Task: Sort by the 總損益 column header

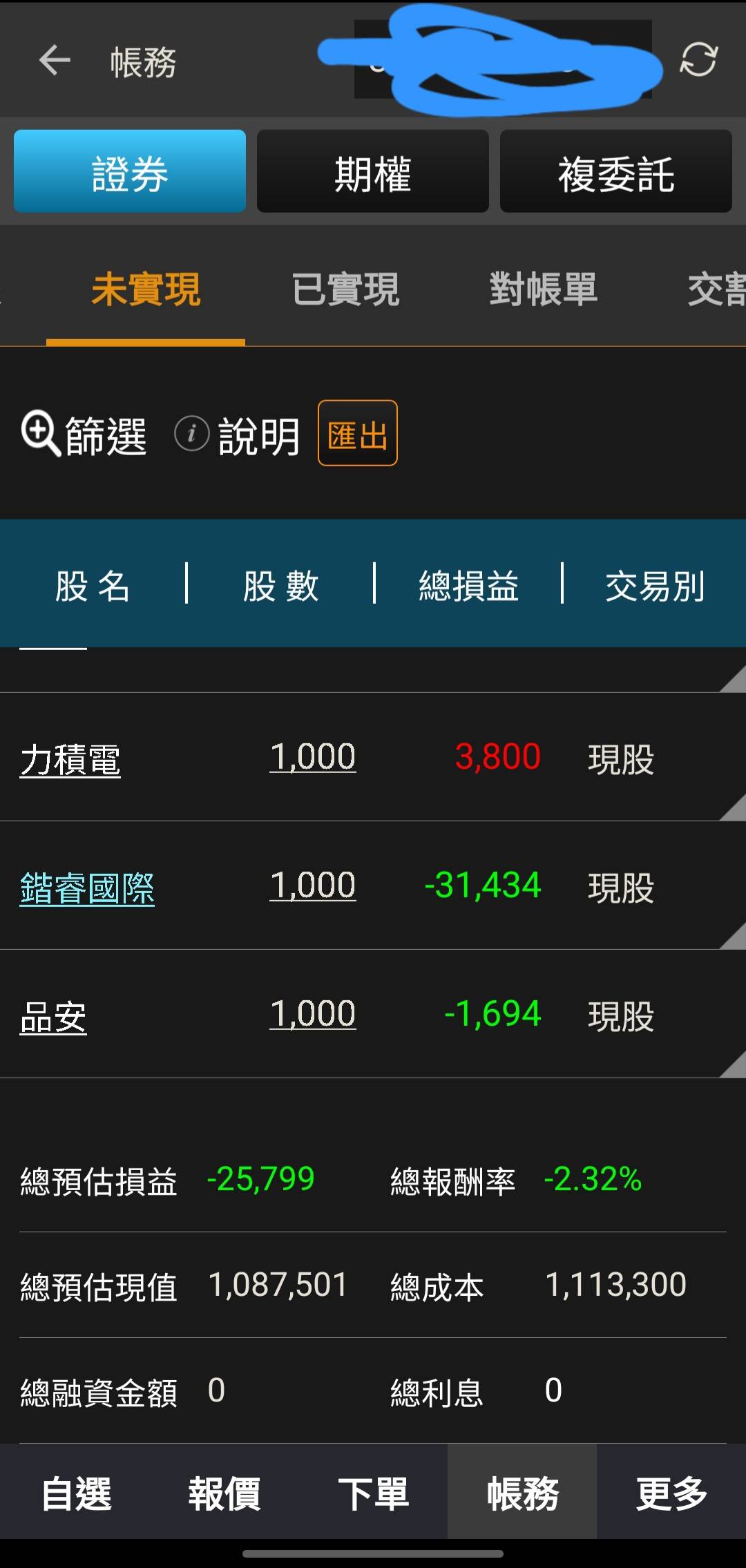Action: (x=468, y=586)
